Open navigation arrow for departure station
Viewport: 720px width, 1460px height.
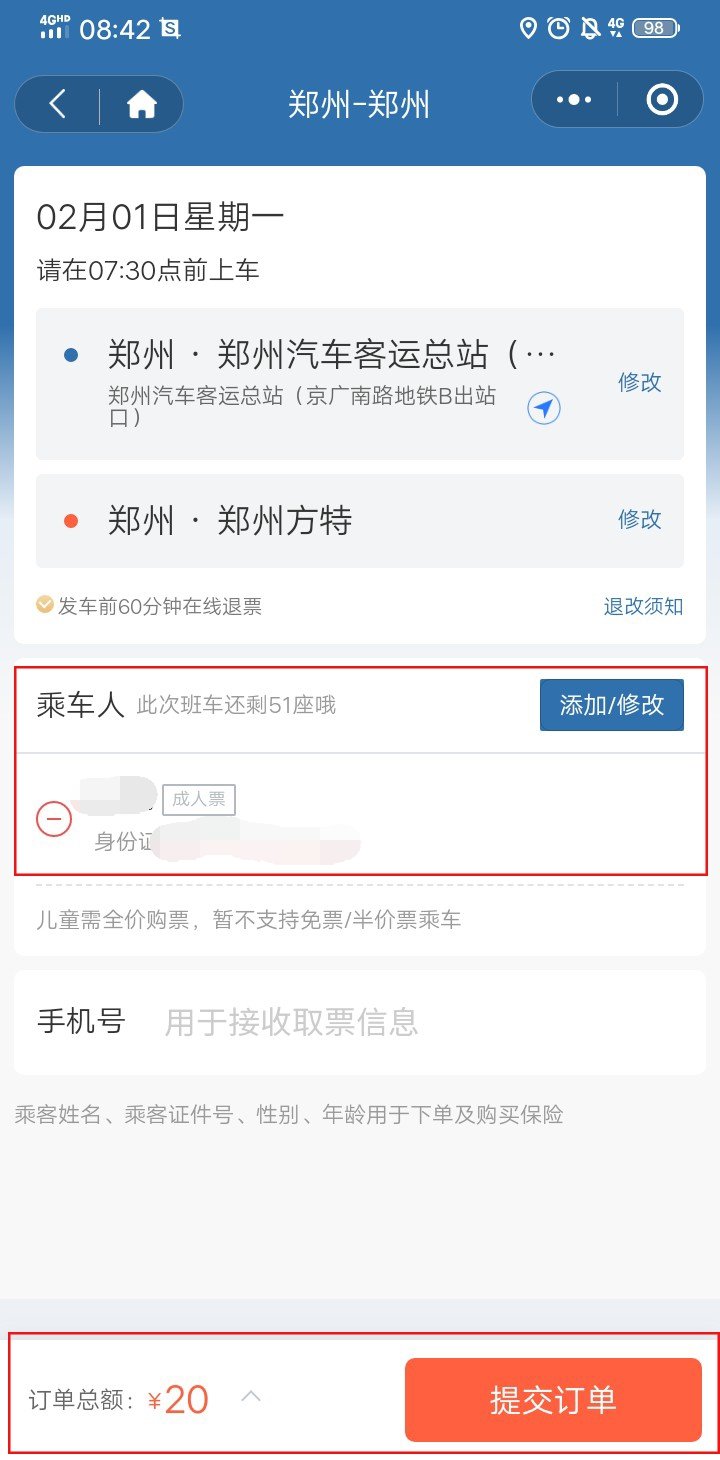pos(544,408)
